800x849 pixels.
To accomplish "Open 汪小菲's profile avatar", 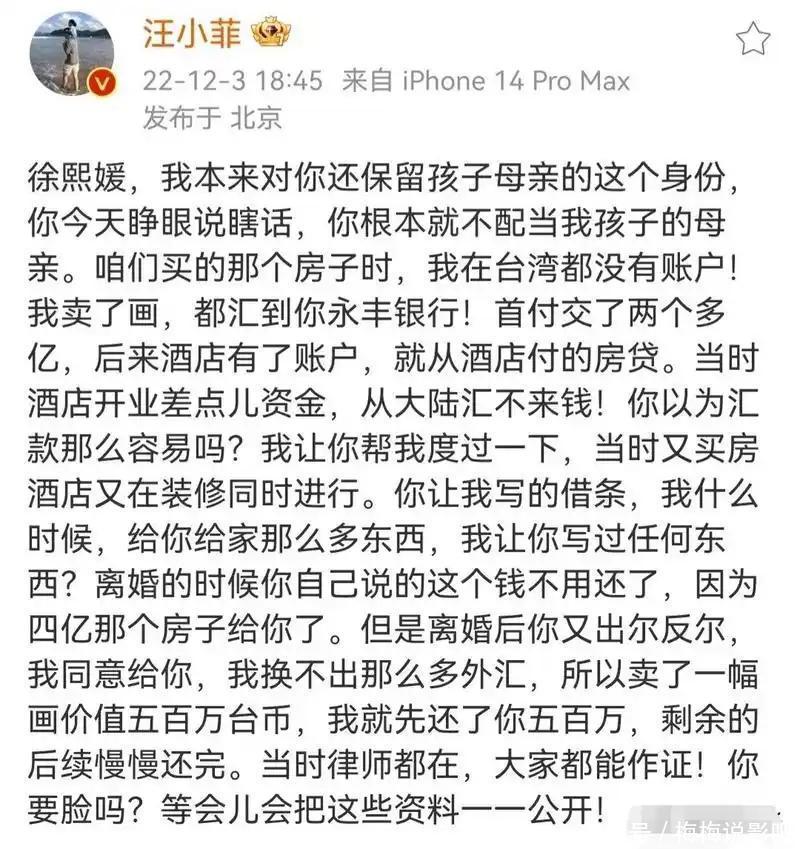I will pyautogui.click(x=72, y=55).
